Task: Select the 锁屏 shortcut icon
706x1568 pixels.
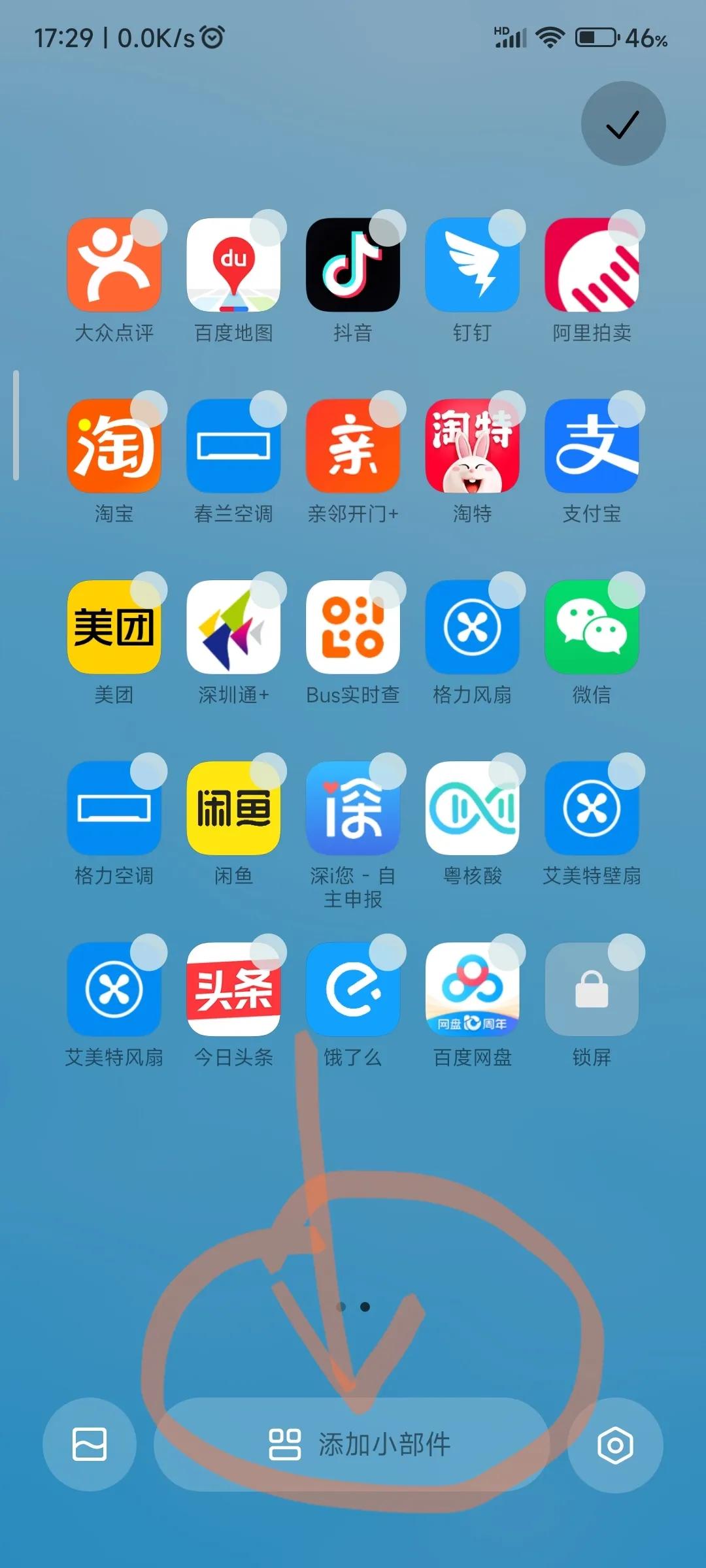Action: 592,989
